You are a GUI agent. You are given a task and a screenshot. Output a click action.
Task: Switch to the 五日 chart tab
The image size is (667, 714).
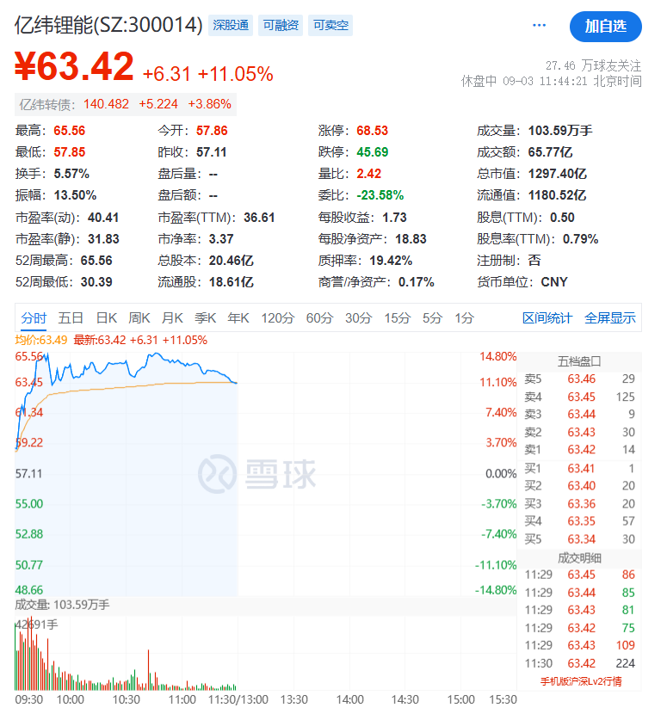(x=70, y=318)
